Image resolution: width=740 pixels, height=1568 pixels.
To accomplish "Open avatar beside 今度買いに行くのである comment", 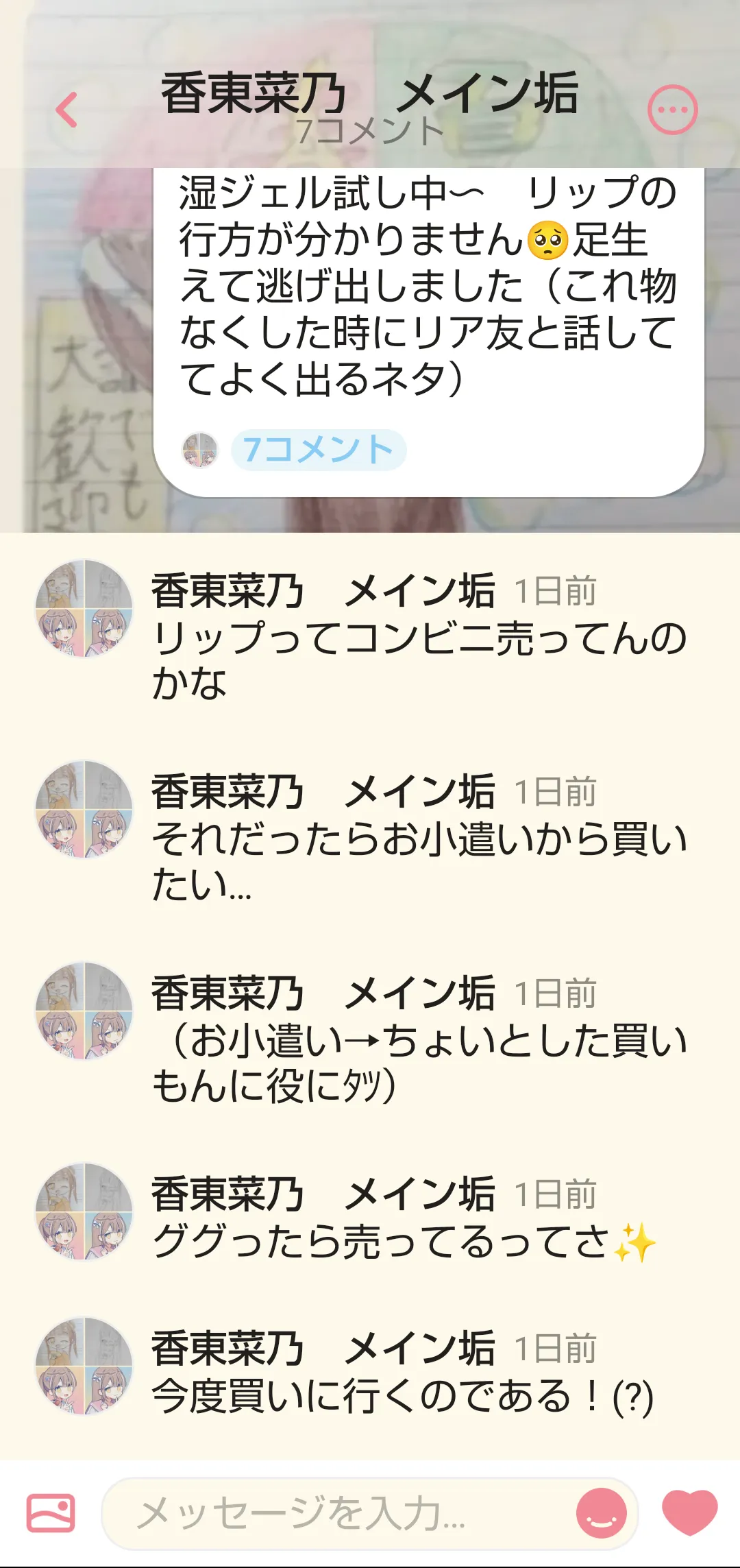I will point(84,1366).
